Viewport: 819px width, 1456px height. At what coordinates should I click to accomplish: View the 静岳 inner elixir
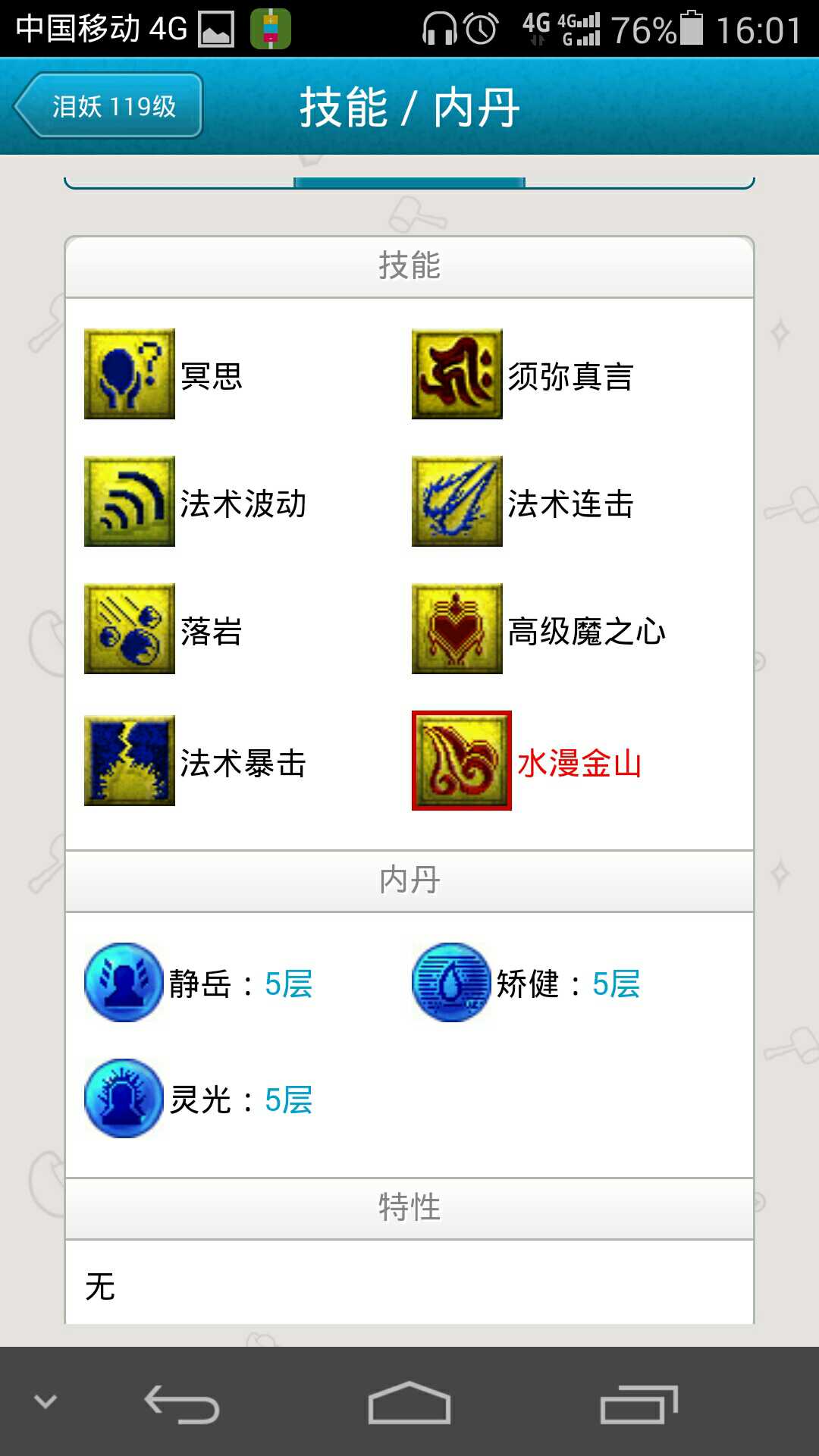tap(124, 983)
